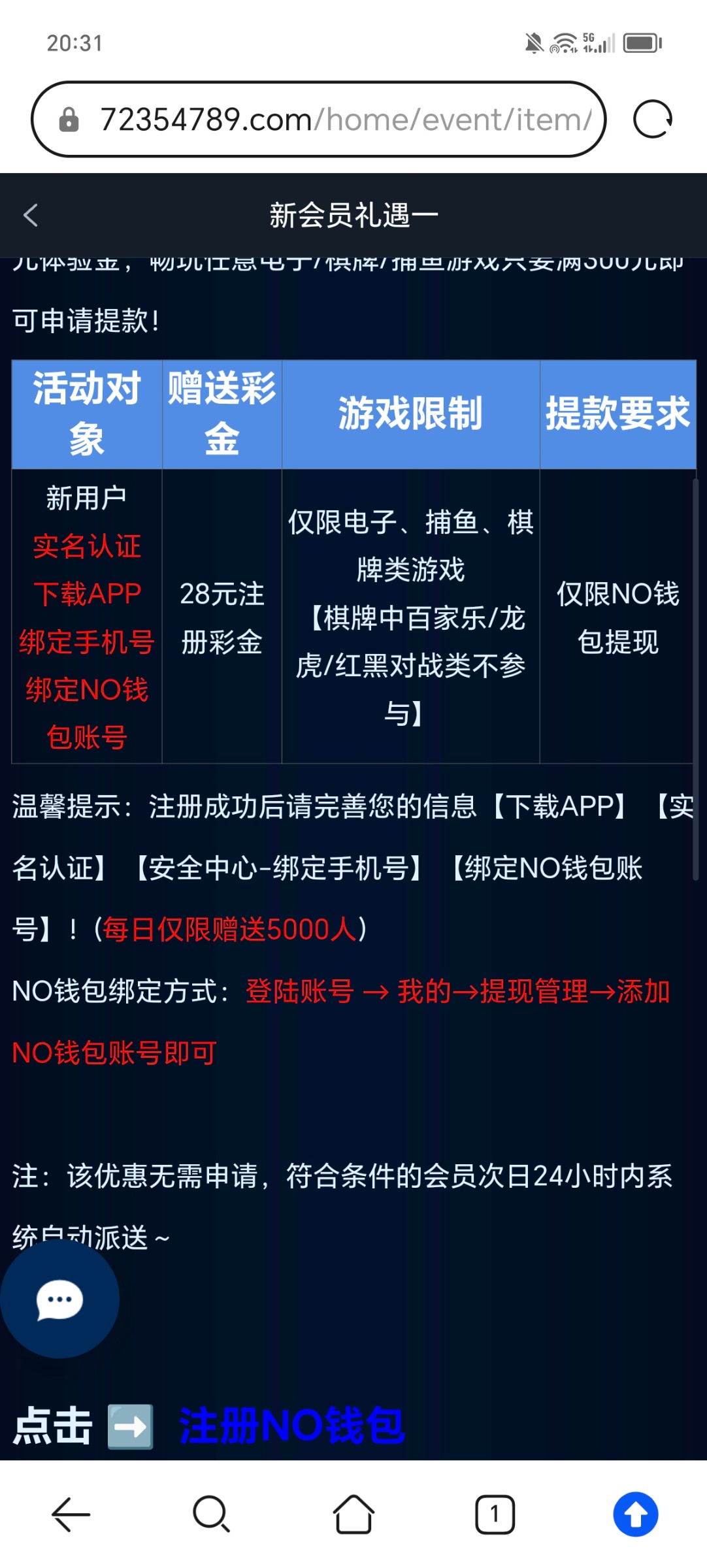707x1568 pixels.
Task: Open the browser search icon
Action: [x=211, y=1514]
